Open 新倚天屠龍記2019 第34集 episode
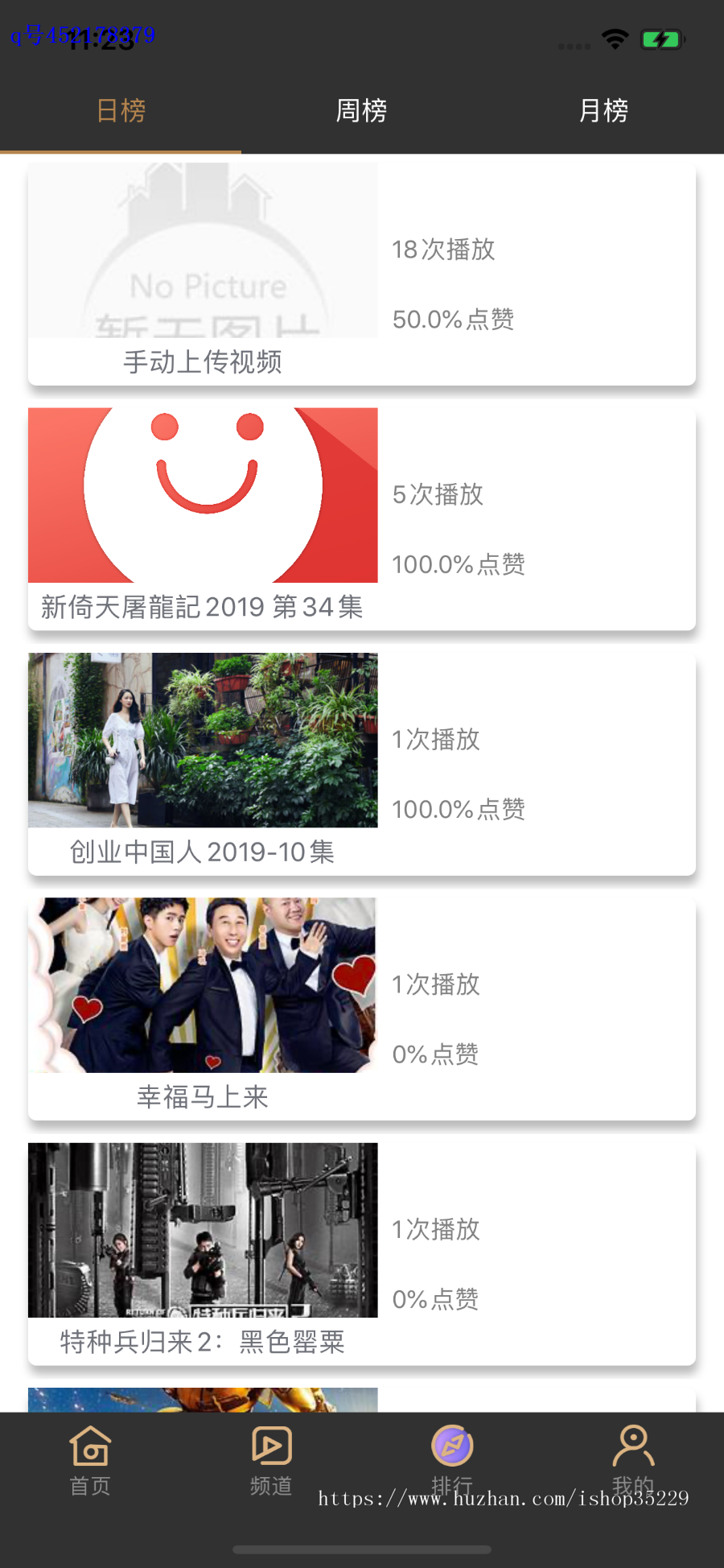The height and width of the screenshot is (1568, 724). tap(201, 607)
